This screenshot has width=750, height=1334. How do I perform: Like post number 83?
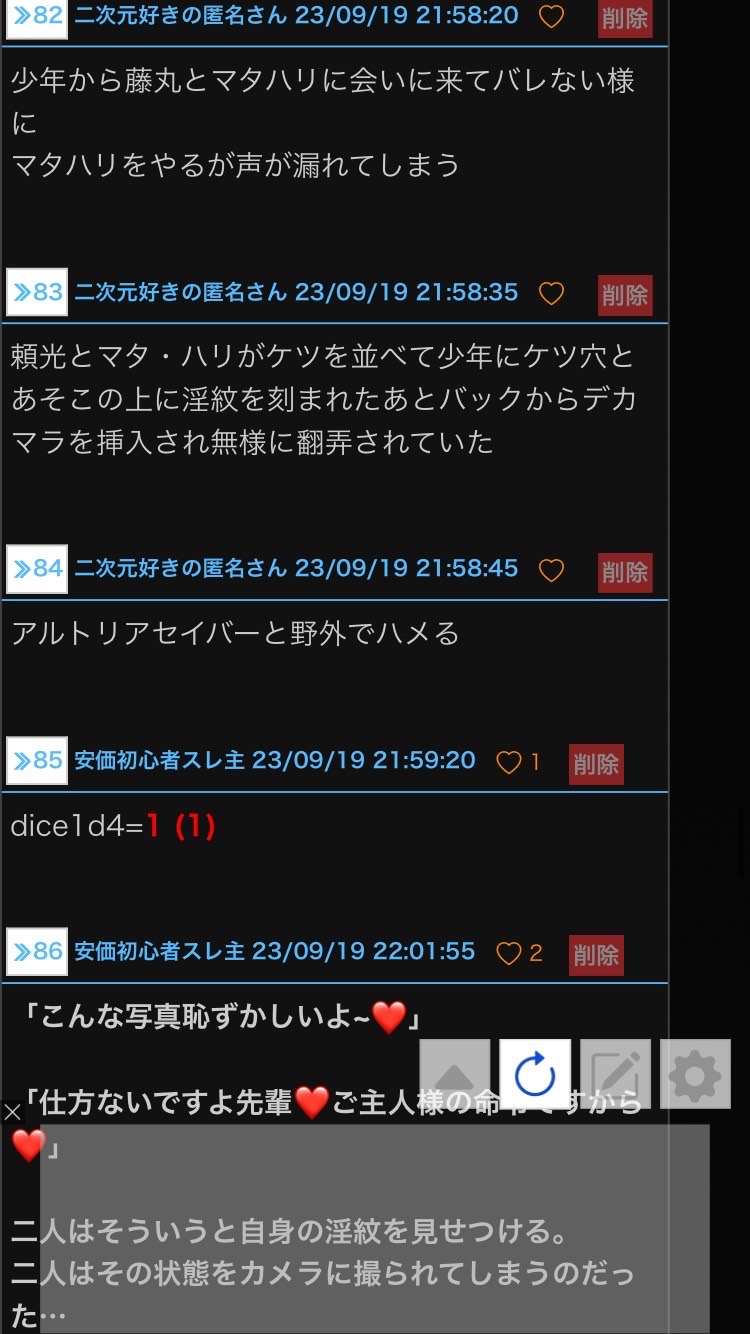[x=551, y=294]
